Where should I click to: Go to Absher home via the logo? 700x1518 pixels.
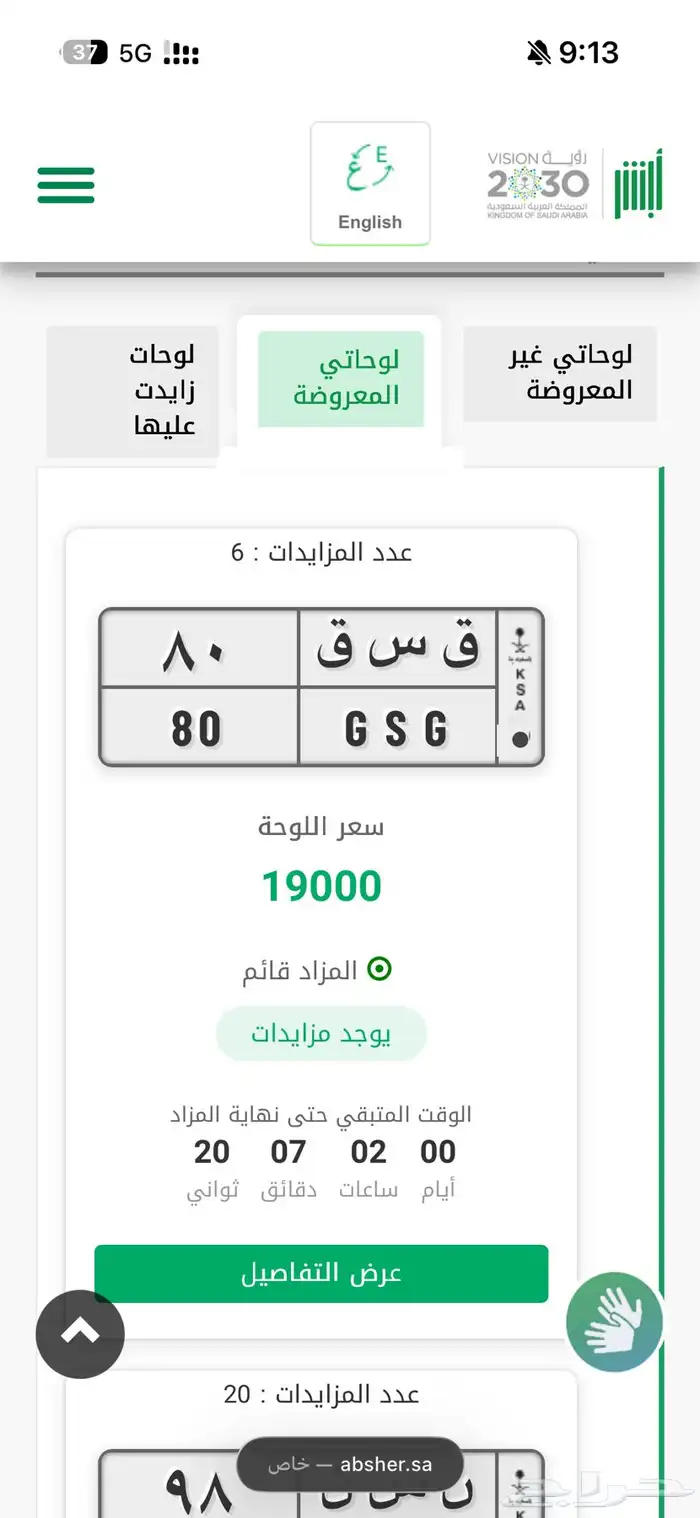tap(636, 185)
